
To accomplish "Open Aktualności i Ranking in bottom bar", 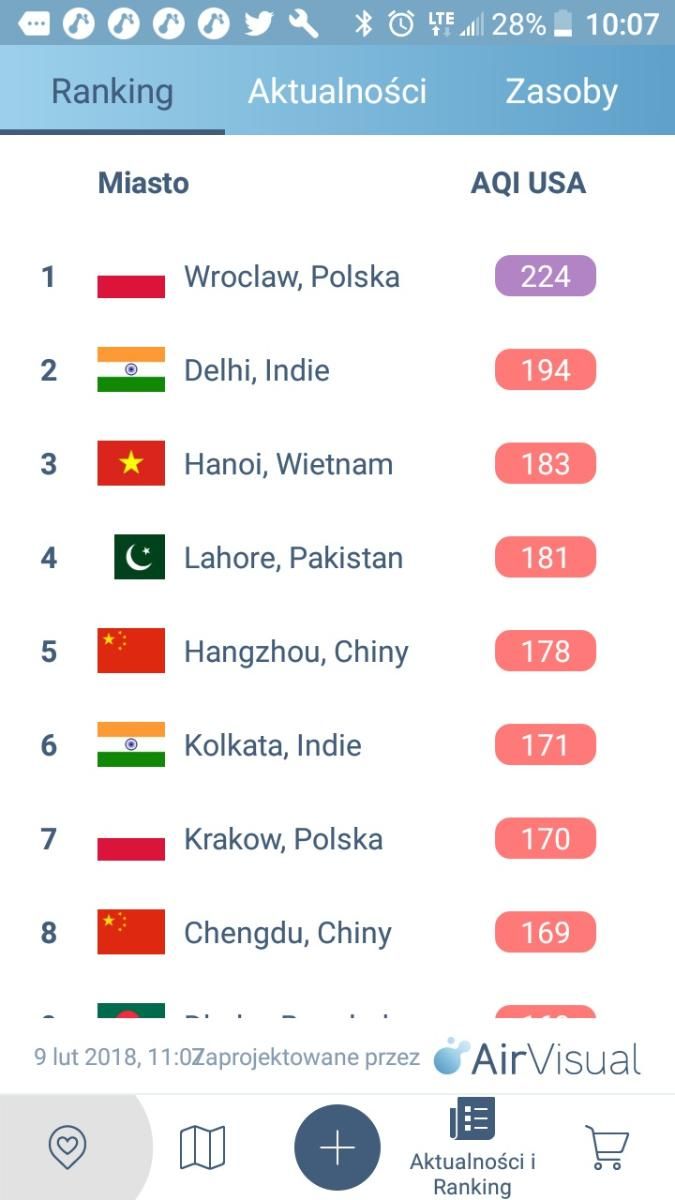I will pyautogui.click(x=472, y=1147).
